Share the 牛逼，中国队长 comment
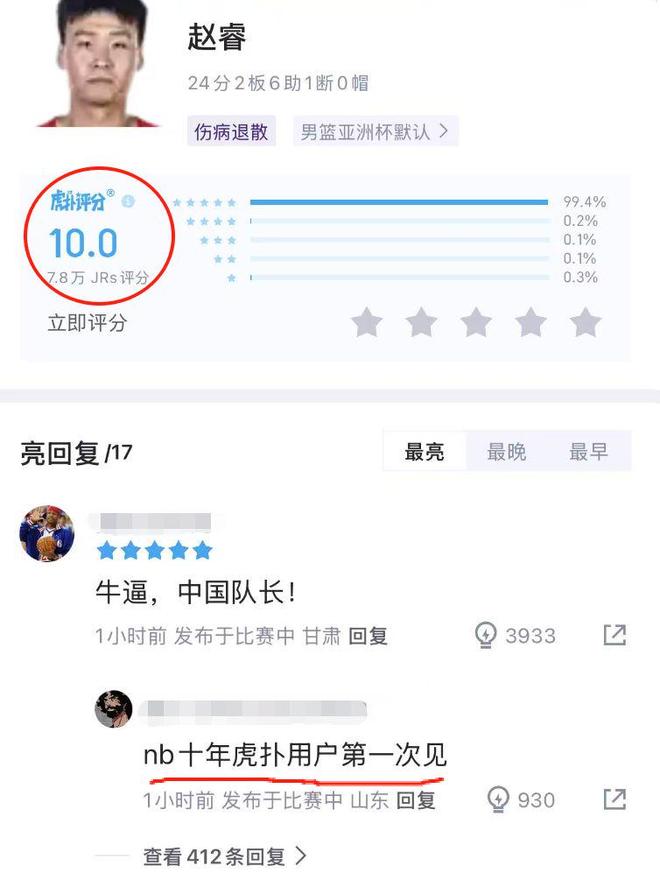 point(614,635)
